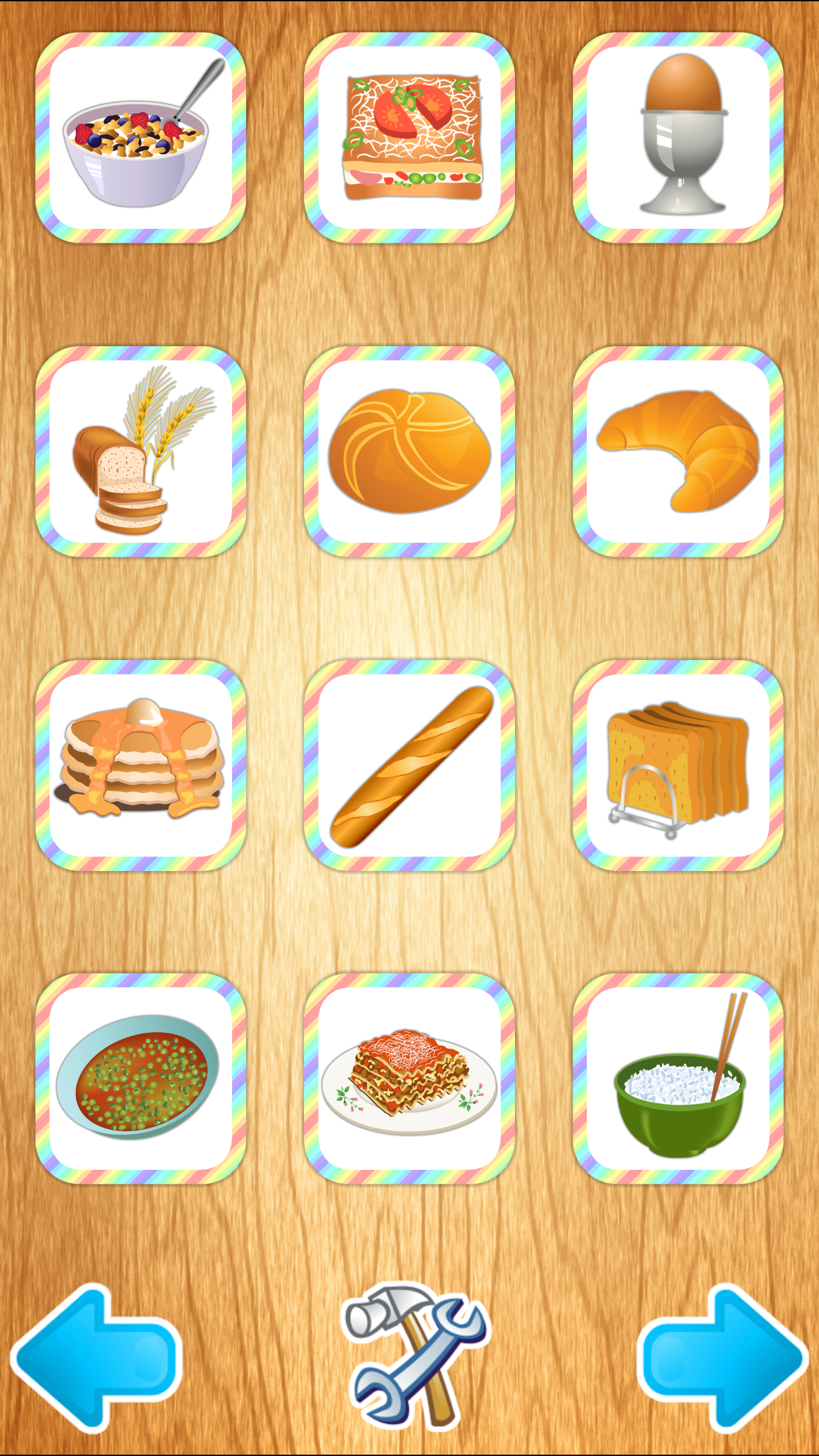
Task: Open settings with the hammer and wrench
Action: 415,1355
